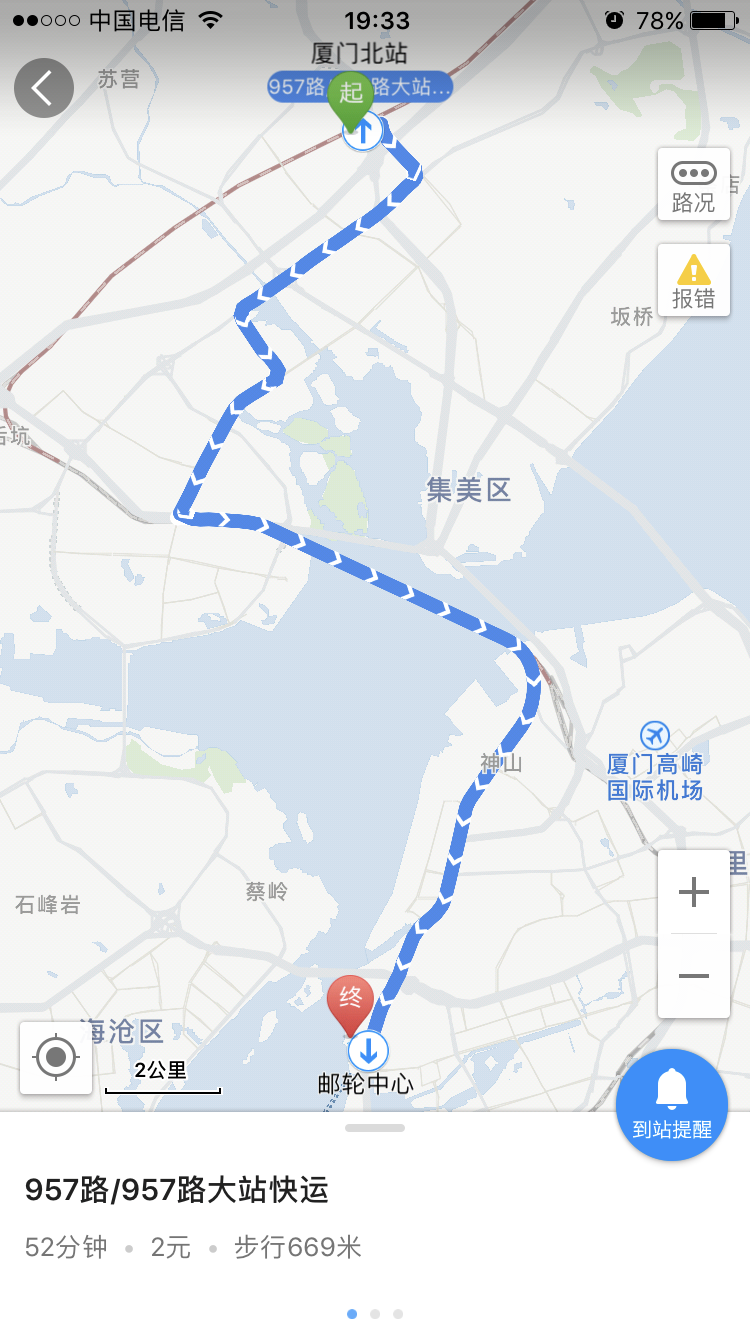Go back using the arrow button
Image resolution: width=750 pixels, height=1334 pixels.
pos(44,88)
